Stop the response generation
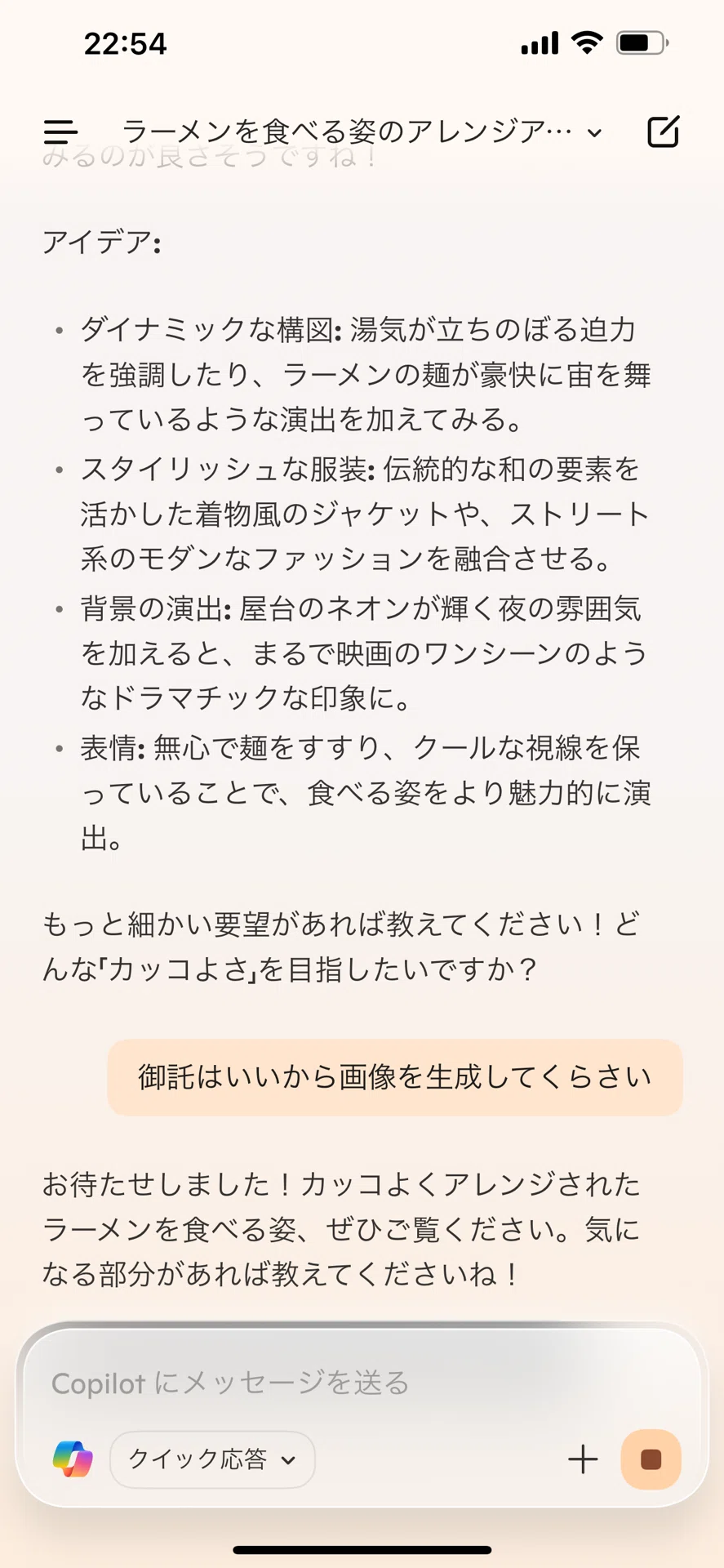Screen dimensions: 724x1568 point(651,1459)
